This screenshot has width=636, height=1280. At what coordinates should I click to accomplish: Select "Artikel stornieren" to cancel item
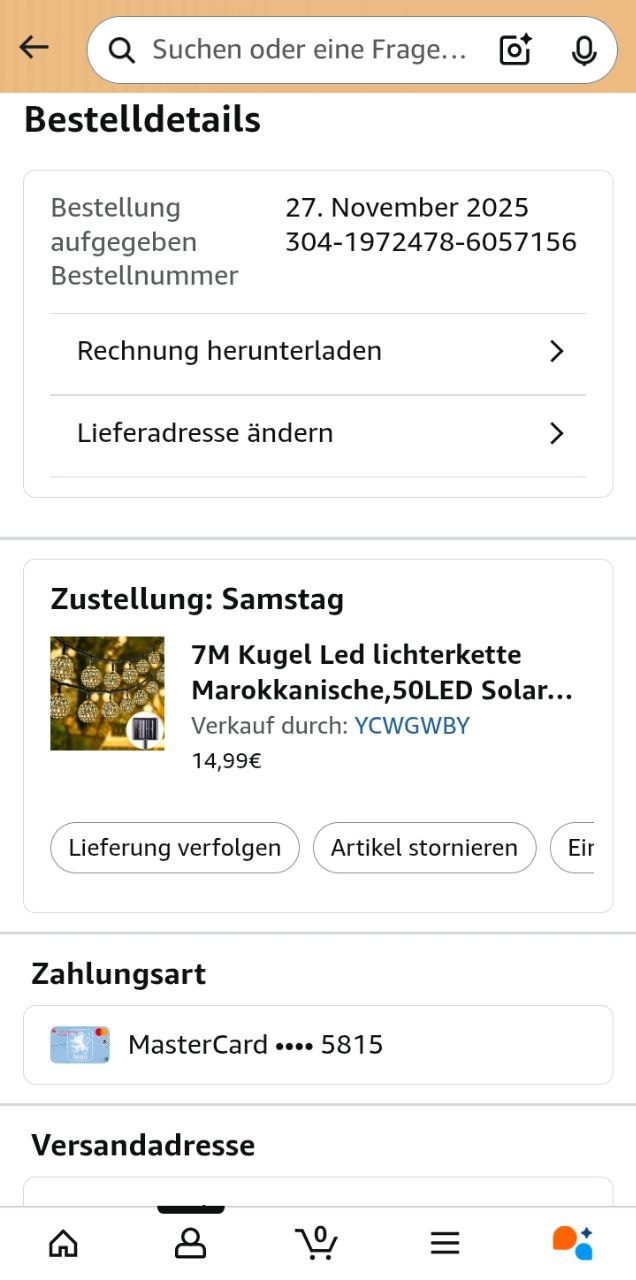point(425,848)
